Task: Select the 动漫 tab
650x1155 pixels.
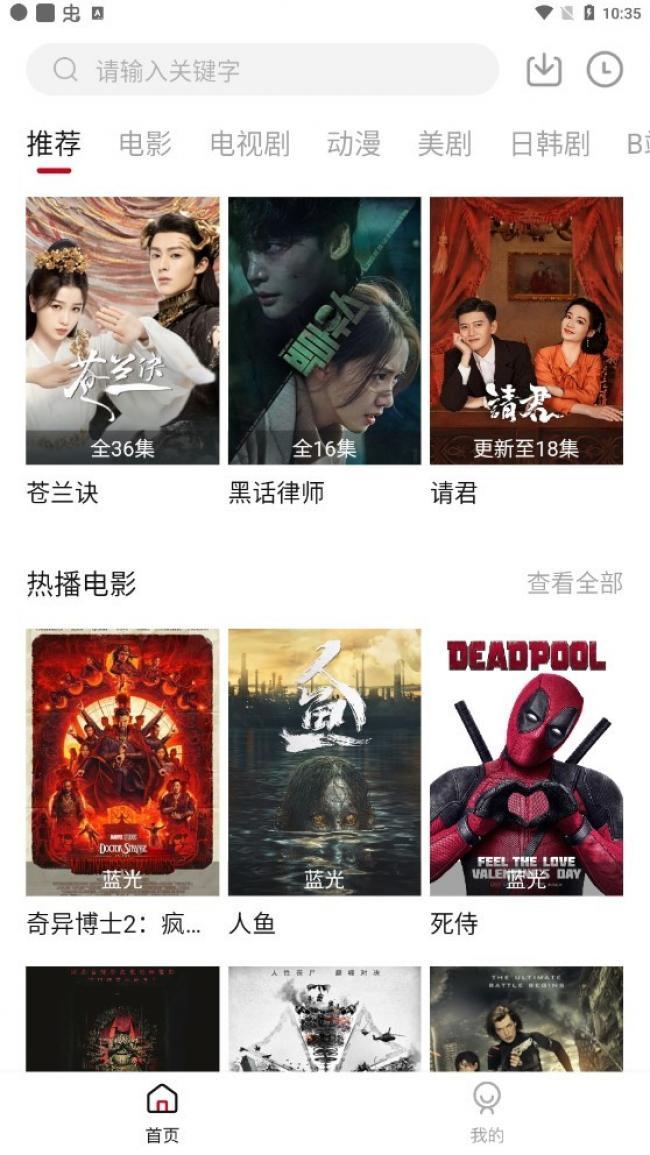Action: tap(354, 144)
